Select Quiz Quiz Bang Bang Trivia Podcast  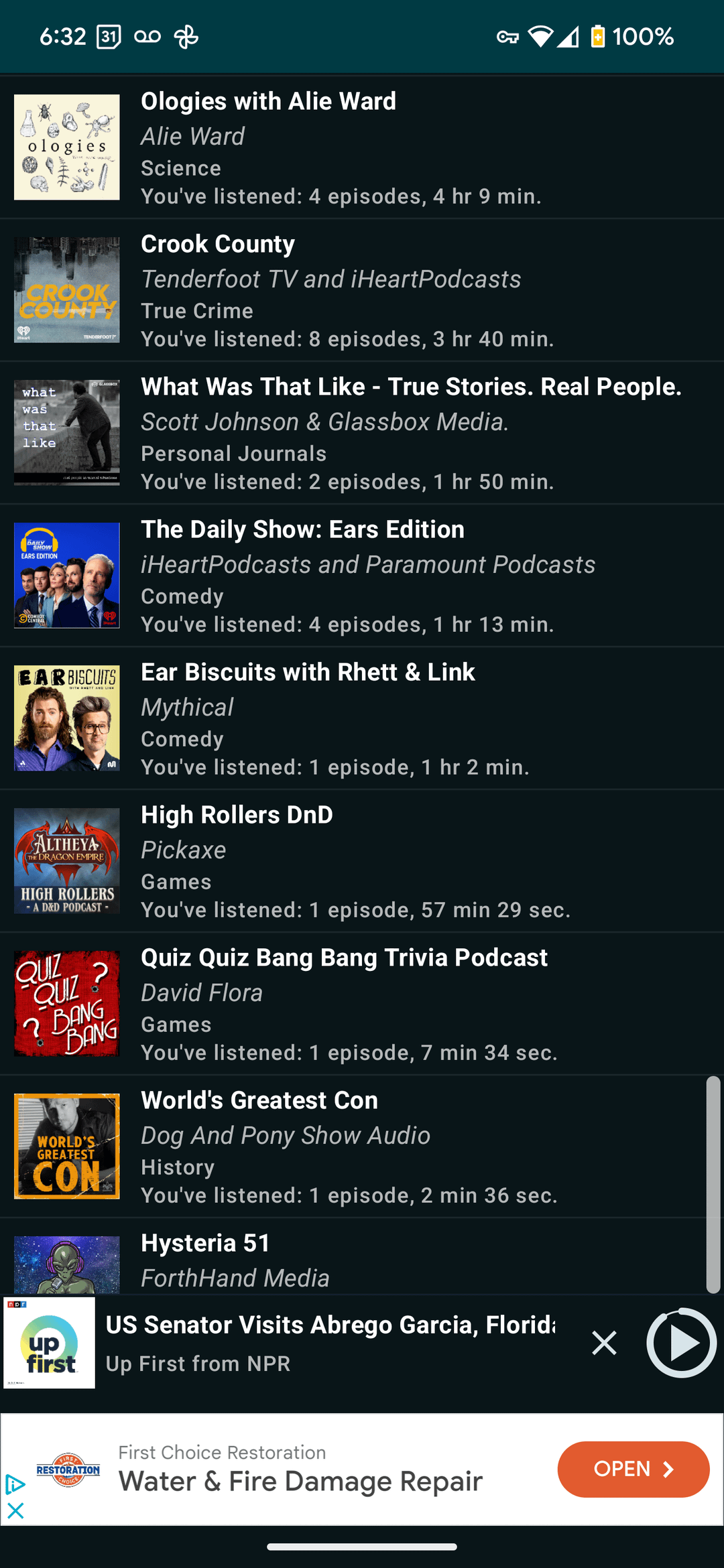[362, 1004]
